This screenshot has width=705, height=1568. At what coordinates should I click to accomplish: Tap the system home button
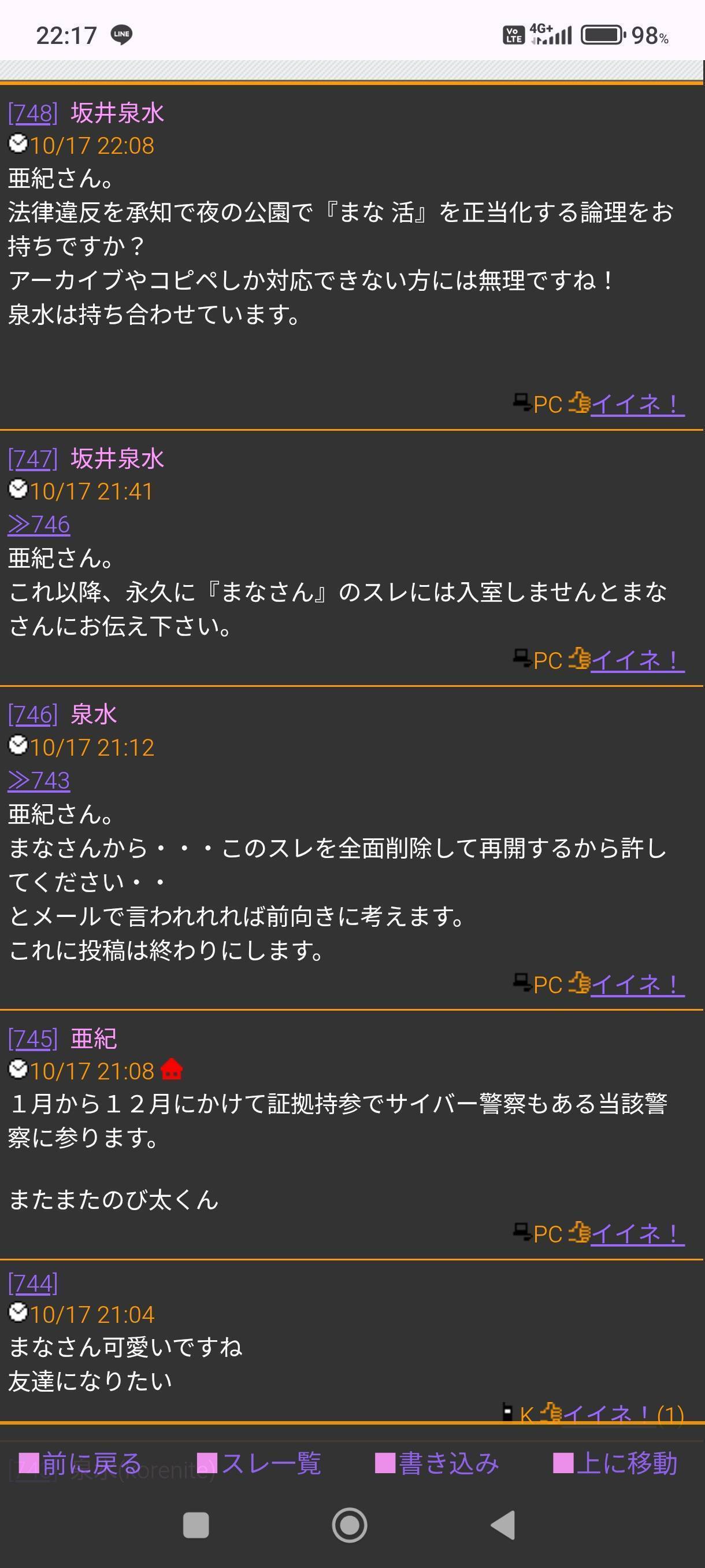point(350,1525)
